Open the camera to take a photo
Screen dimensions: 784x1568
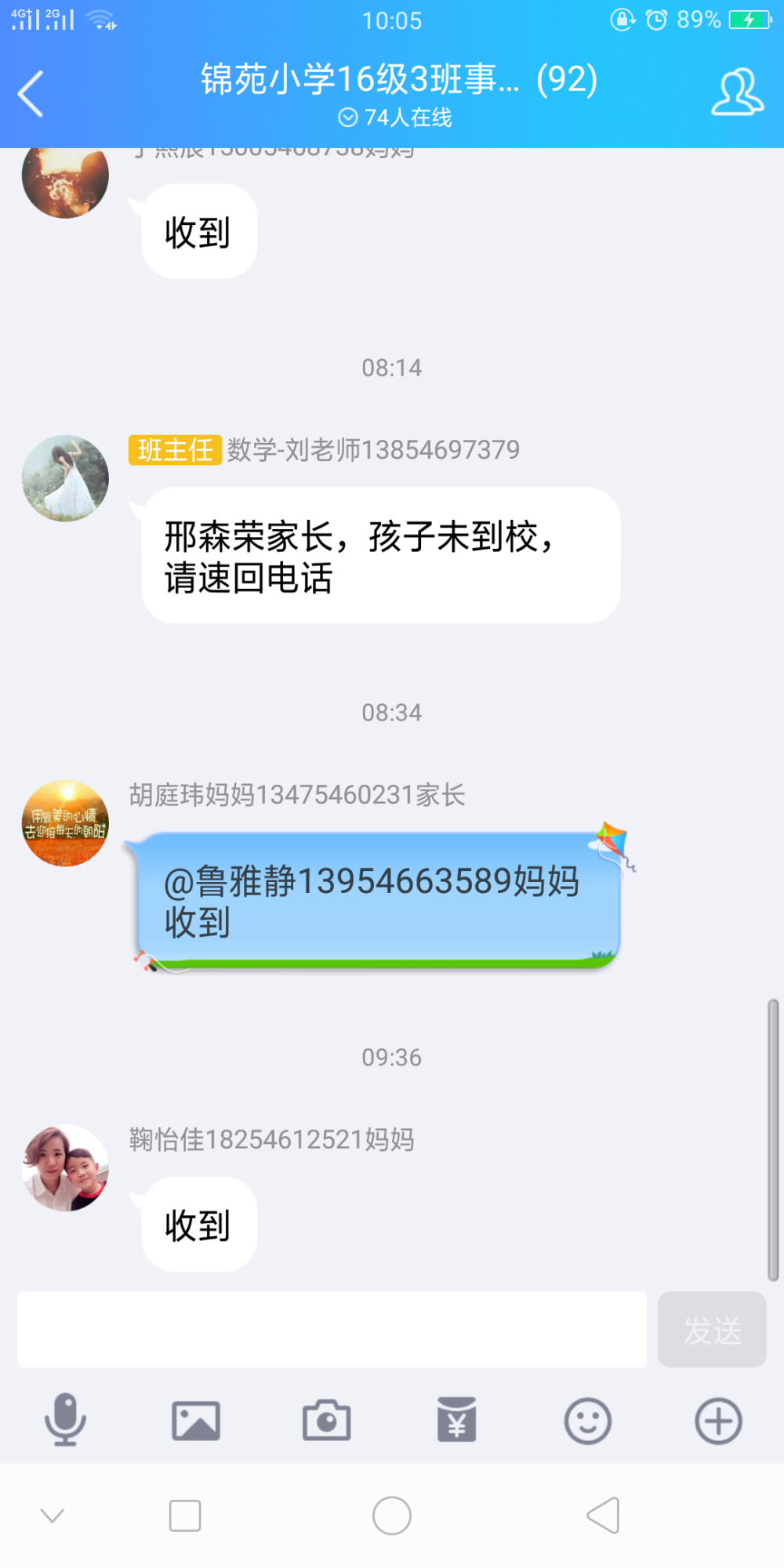coord(326,1421)
